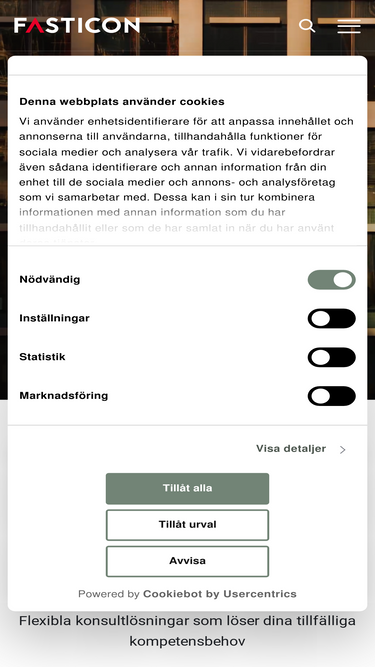375x667 pixels.
Task: Enable the Inställningar cookie switch
Action: click(x=332, y=319)
